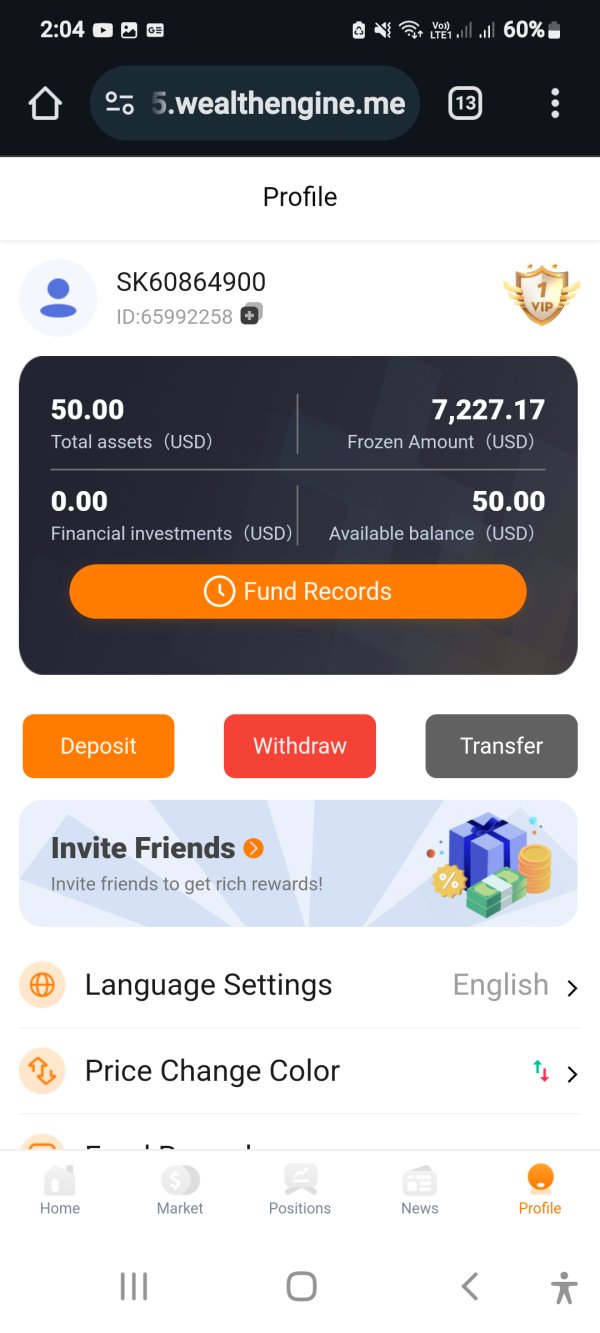Viewport: 600px width, 1333px height.
Task: Tap the Deposit button
Action: [98, 746]
